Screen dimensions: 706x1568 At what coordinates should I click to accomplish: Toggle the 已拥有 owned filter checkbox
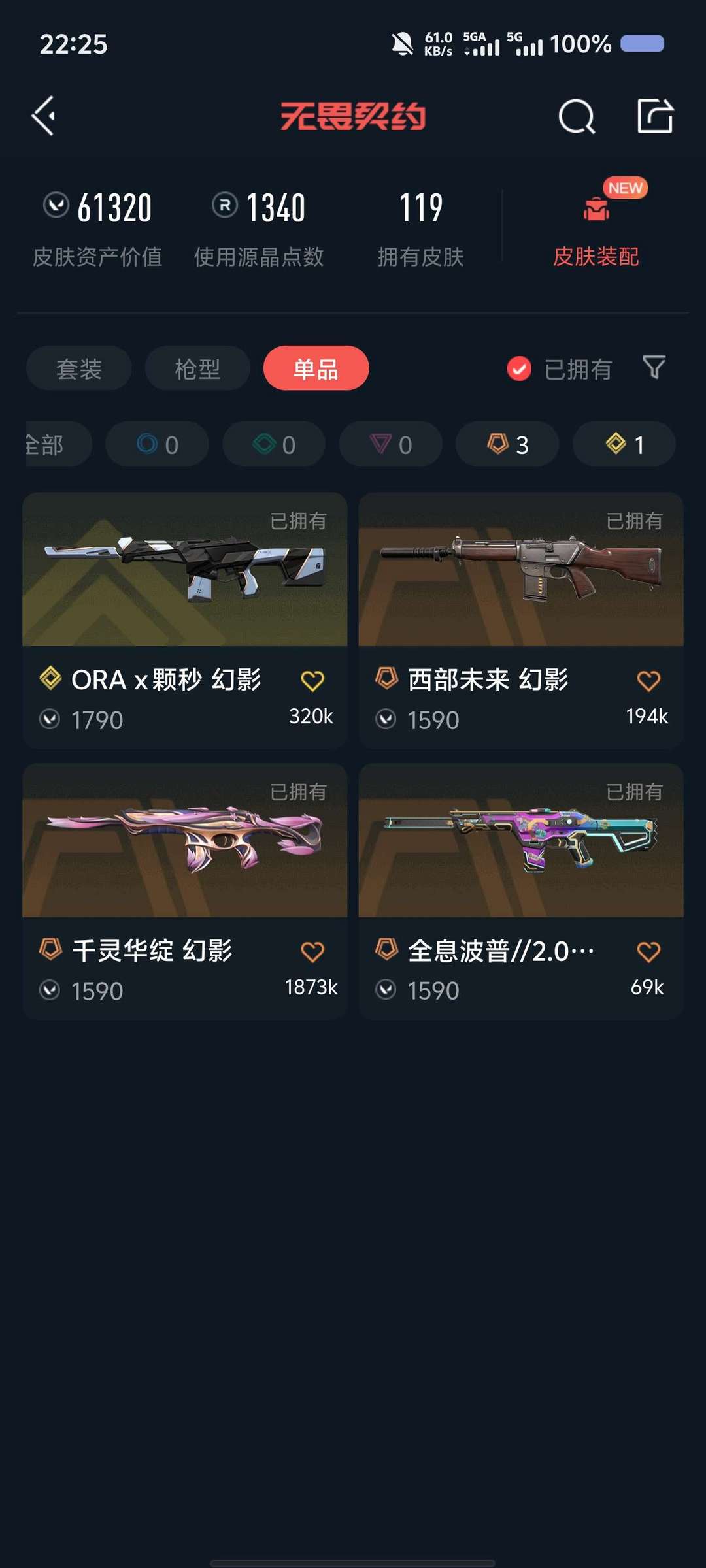(520, 368)
